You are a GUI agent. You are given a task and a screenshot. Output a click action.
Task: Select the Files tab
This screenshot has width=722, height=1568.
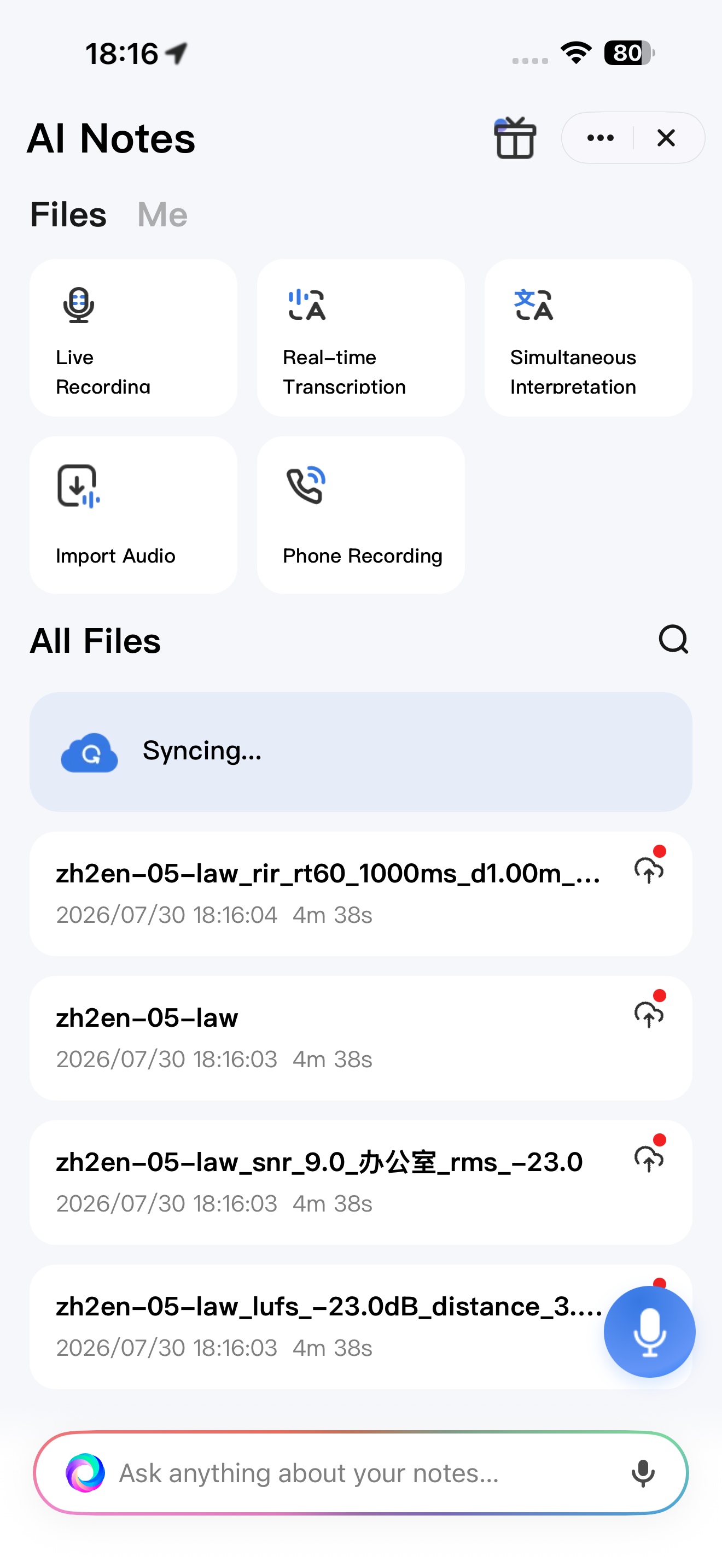[68, 215]
